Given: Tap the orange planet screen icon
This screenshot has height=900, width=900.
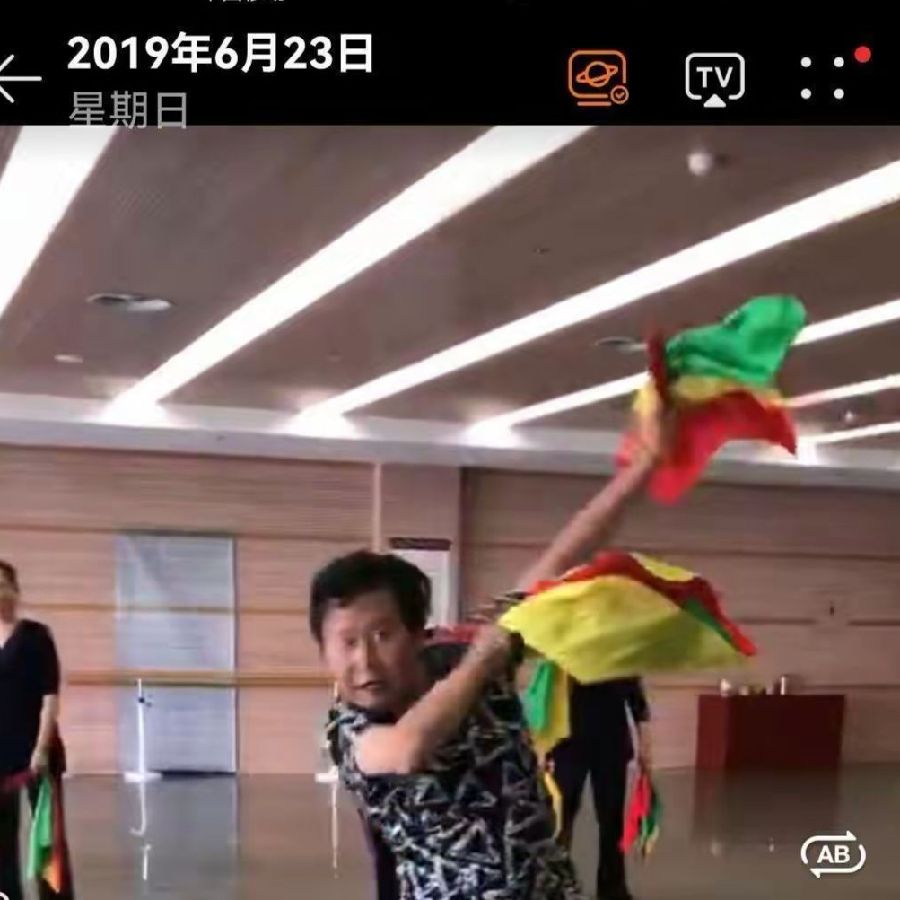Looking at the screenshot, I should tap(598, 77).
